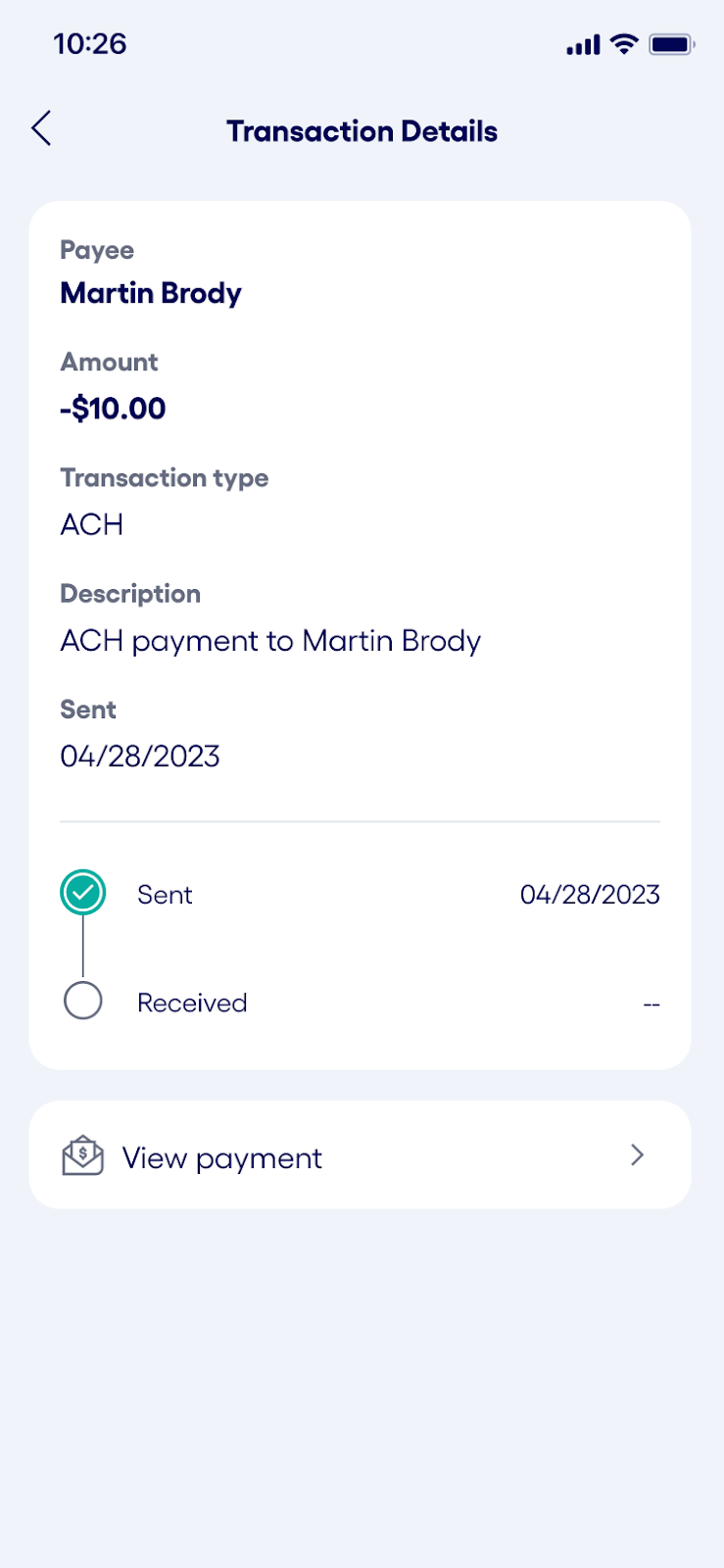The height and width of the screenshot is (1568, 724).
Task: Tap the empty circle next to Received
Action: (82, 1001)
